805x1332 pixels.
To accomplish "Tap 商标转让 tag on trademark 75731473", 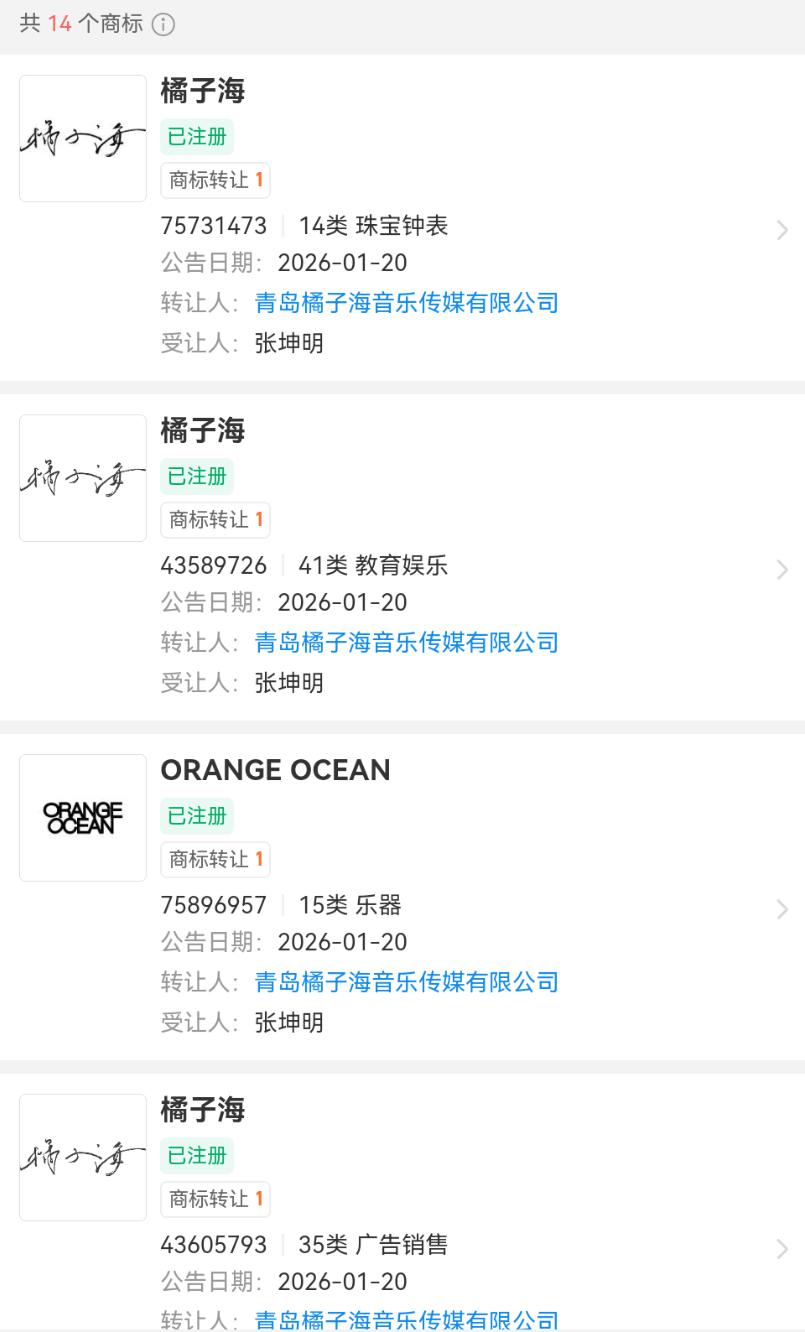I will [x=215, y=180].
